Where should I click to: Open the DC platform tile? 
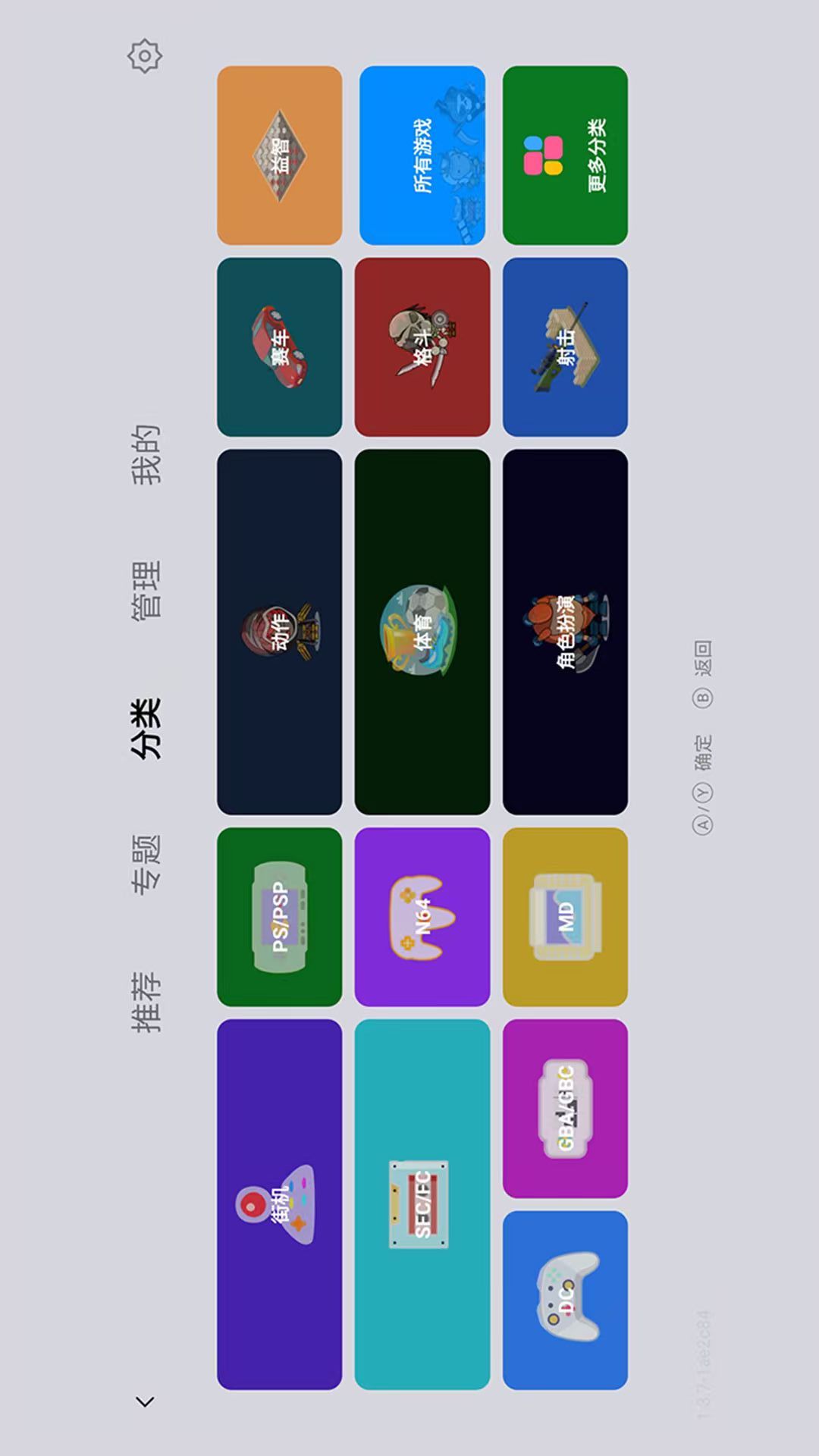565,1300
